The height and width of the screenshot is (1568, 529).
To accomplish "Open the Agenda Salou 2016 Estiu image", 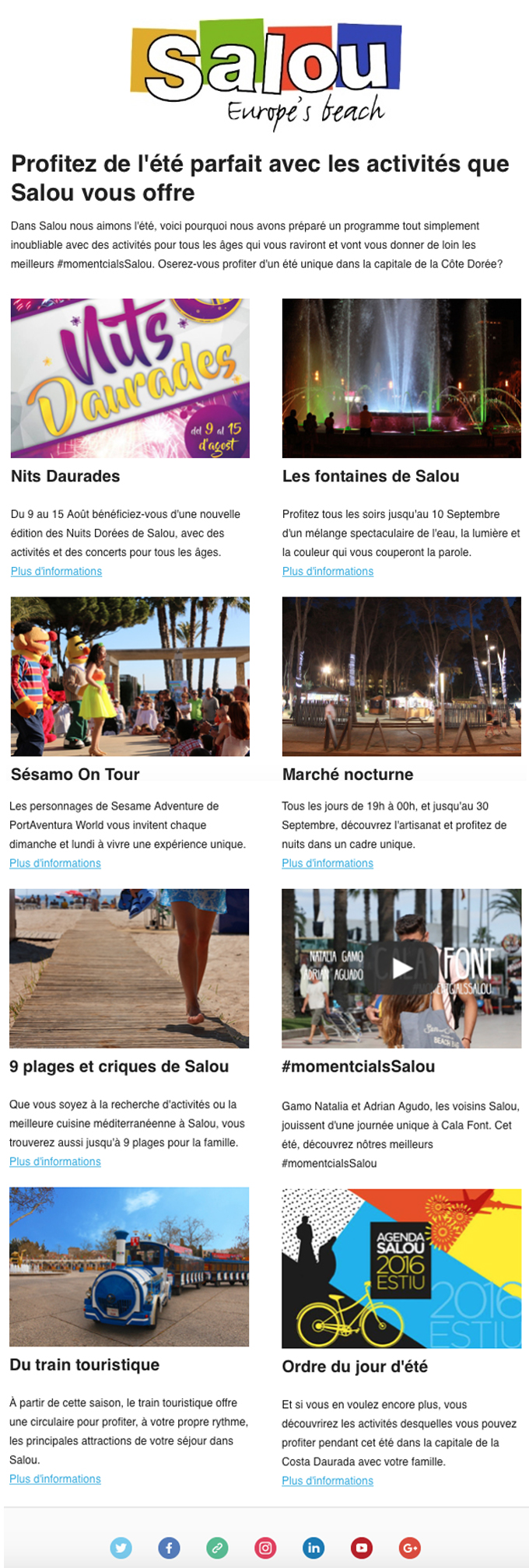I will click(401, 1268).
